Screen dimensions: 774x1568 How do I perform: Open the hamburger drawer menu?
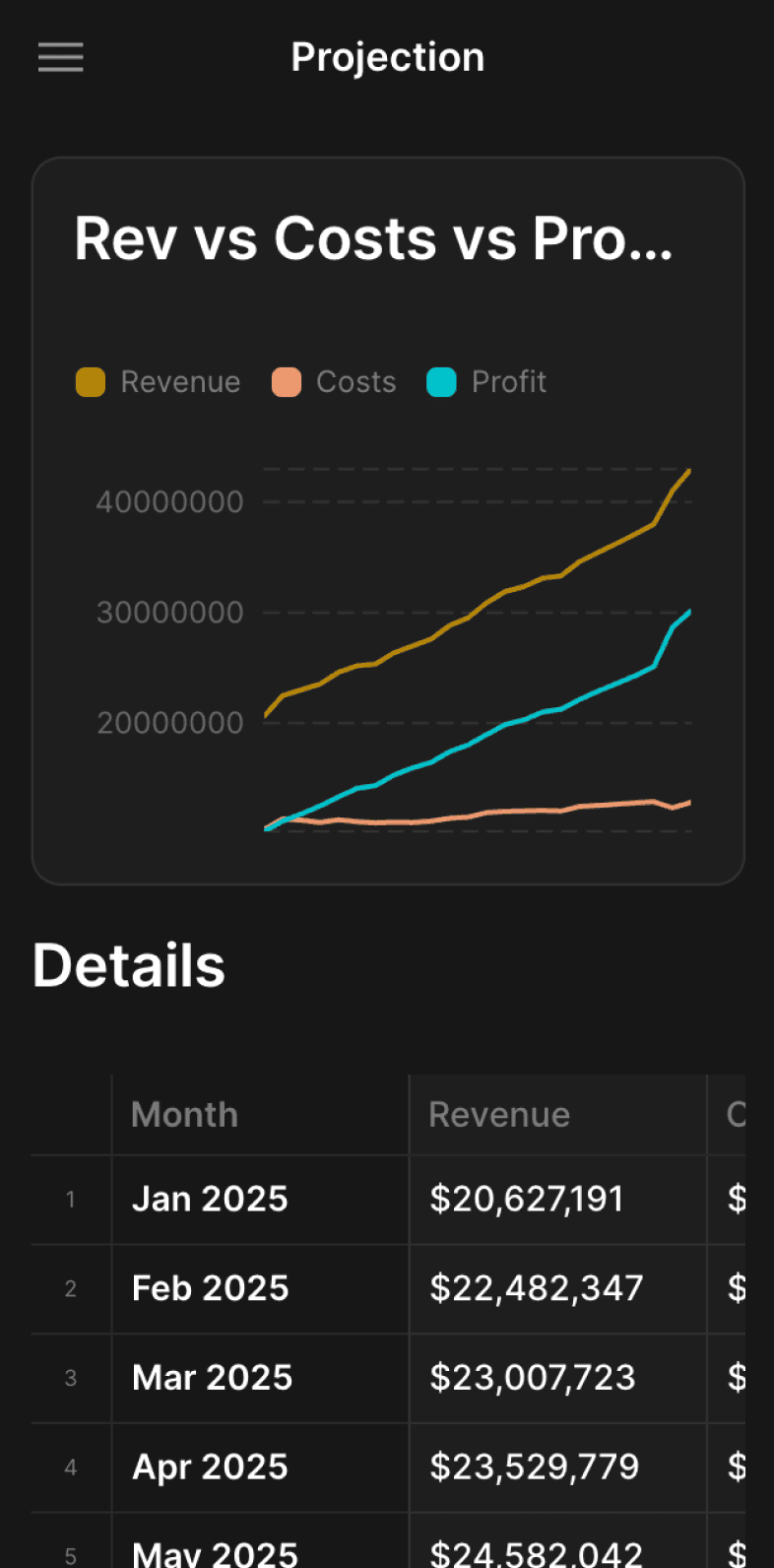[x=61, y=57]
